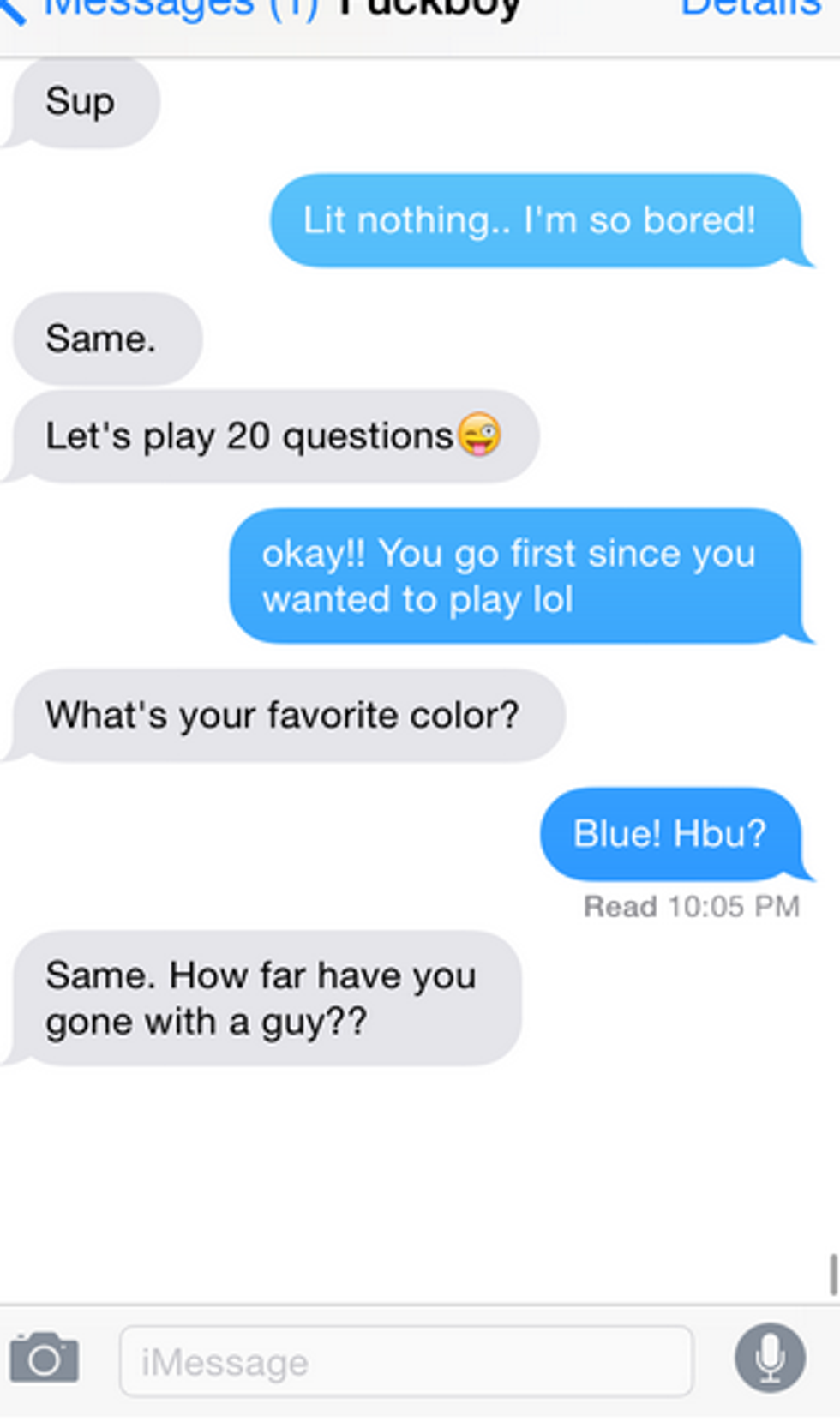Tap the iMessage text field
Image resolution: width=840 pixels, height=1422 pixels.
click(x=405, y=1361)
